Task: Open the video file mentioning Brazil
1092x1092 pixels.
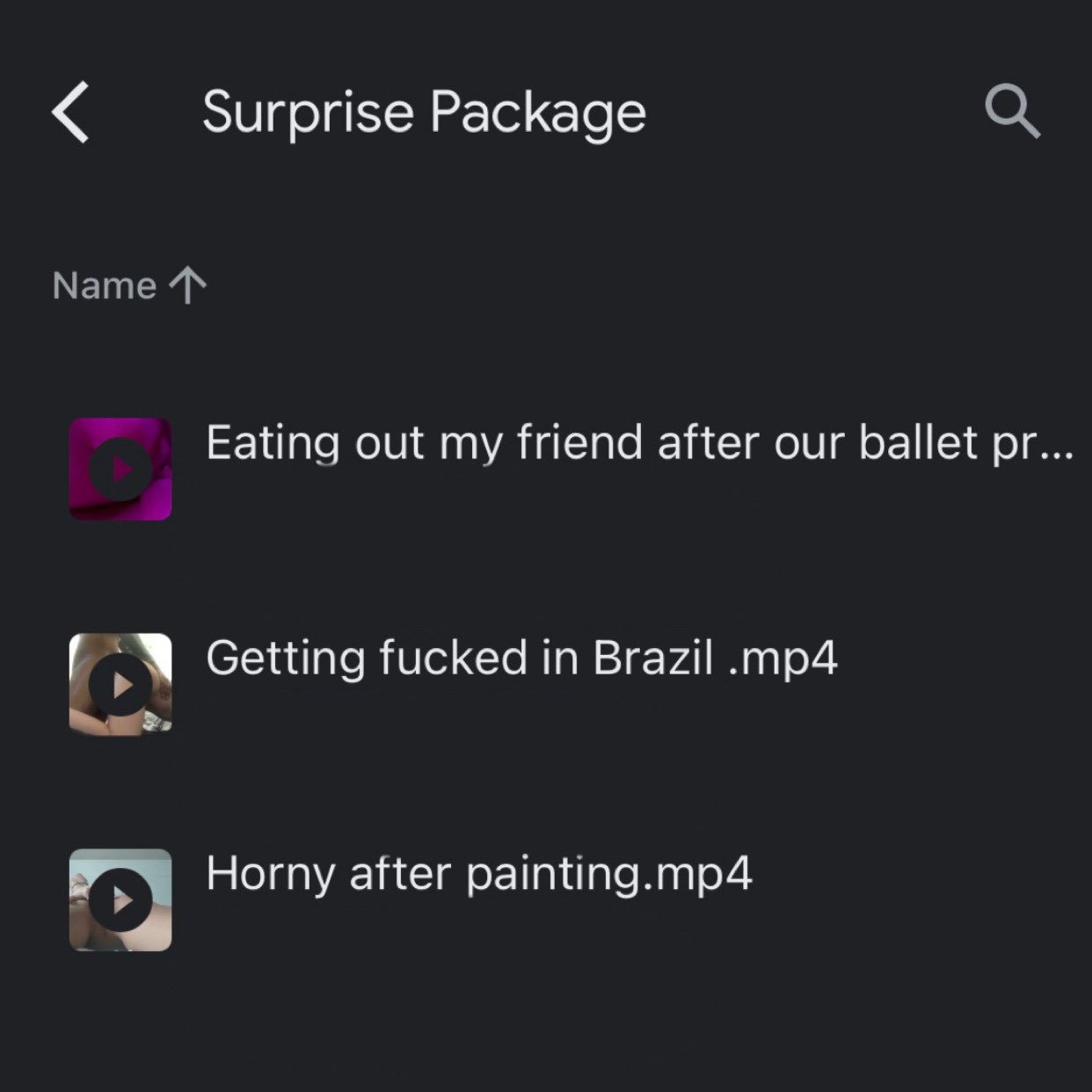Action: 521,658
